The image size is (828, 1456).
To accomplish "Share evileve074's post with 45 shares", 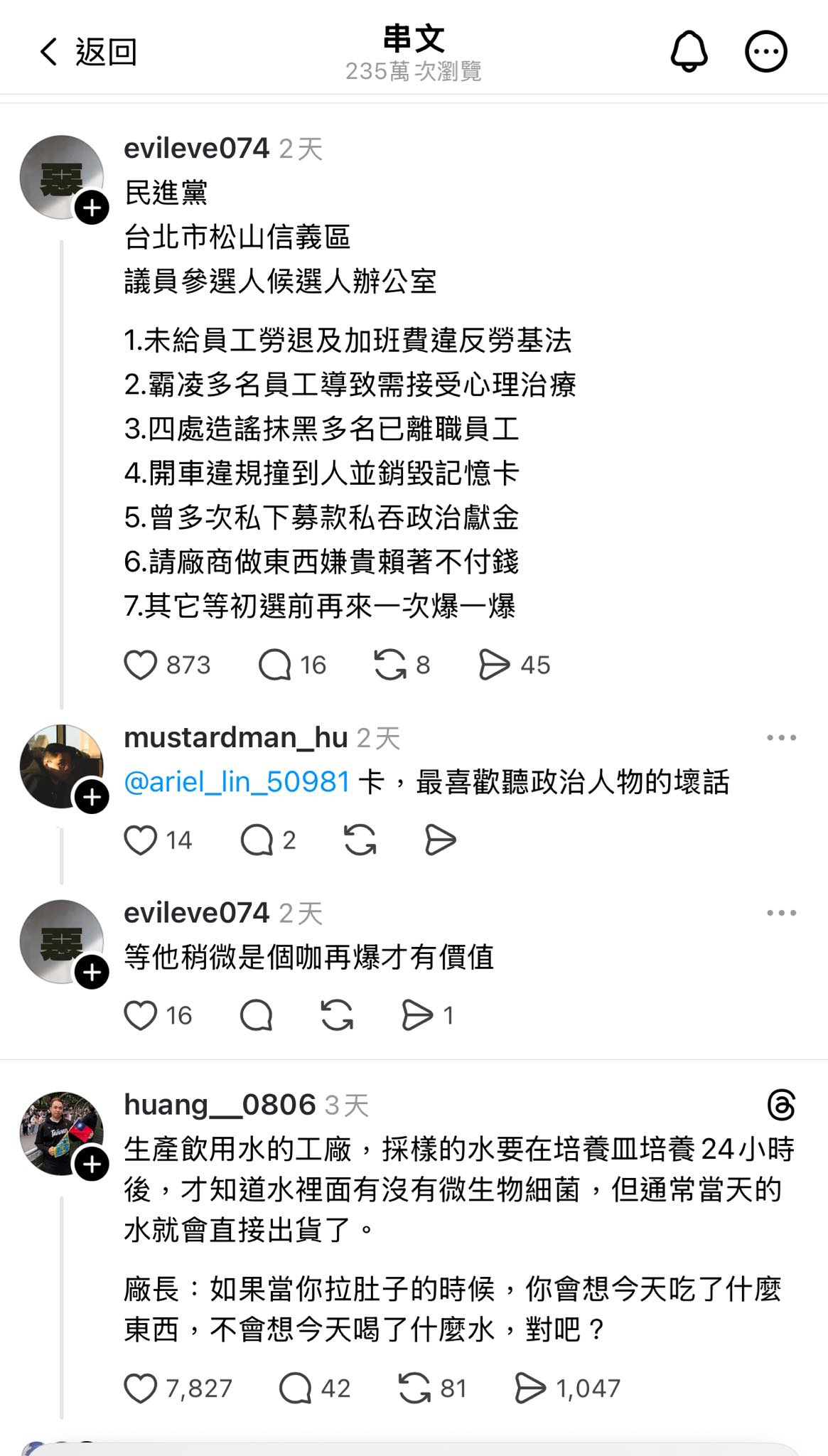I will coord(495,665).
